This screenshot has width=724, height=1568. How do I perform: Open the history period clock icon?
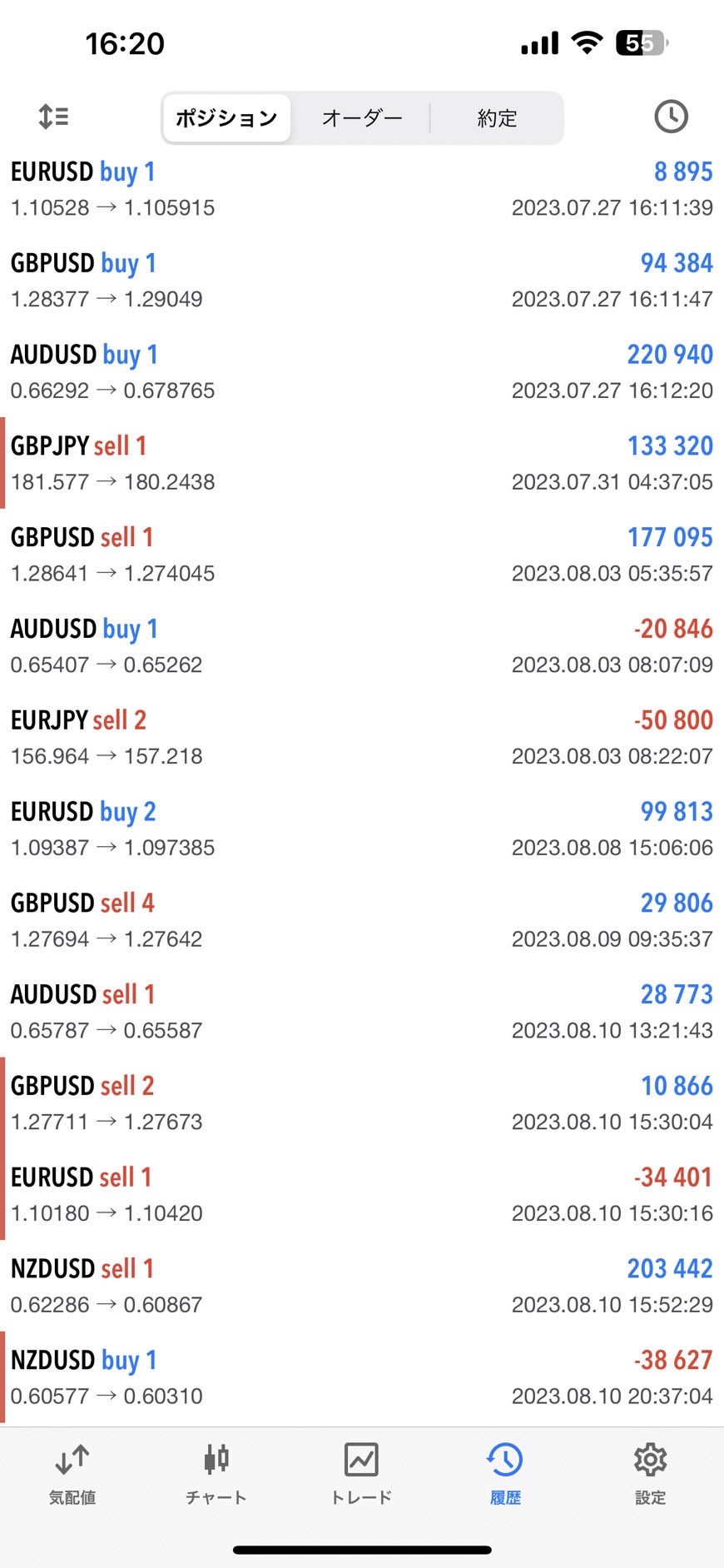click(671, 117)
